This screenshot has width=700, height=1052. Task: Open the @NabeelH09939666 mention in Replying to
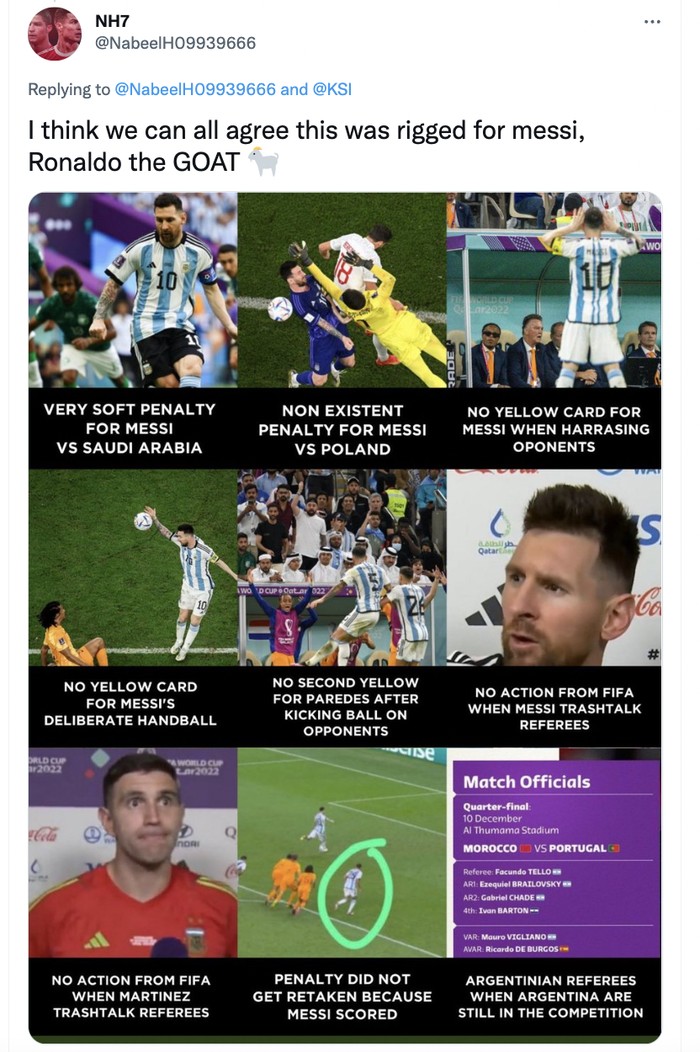(195, 90)
